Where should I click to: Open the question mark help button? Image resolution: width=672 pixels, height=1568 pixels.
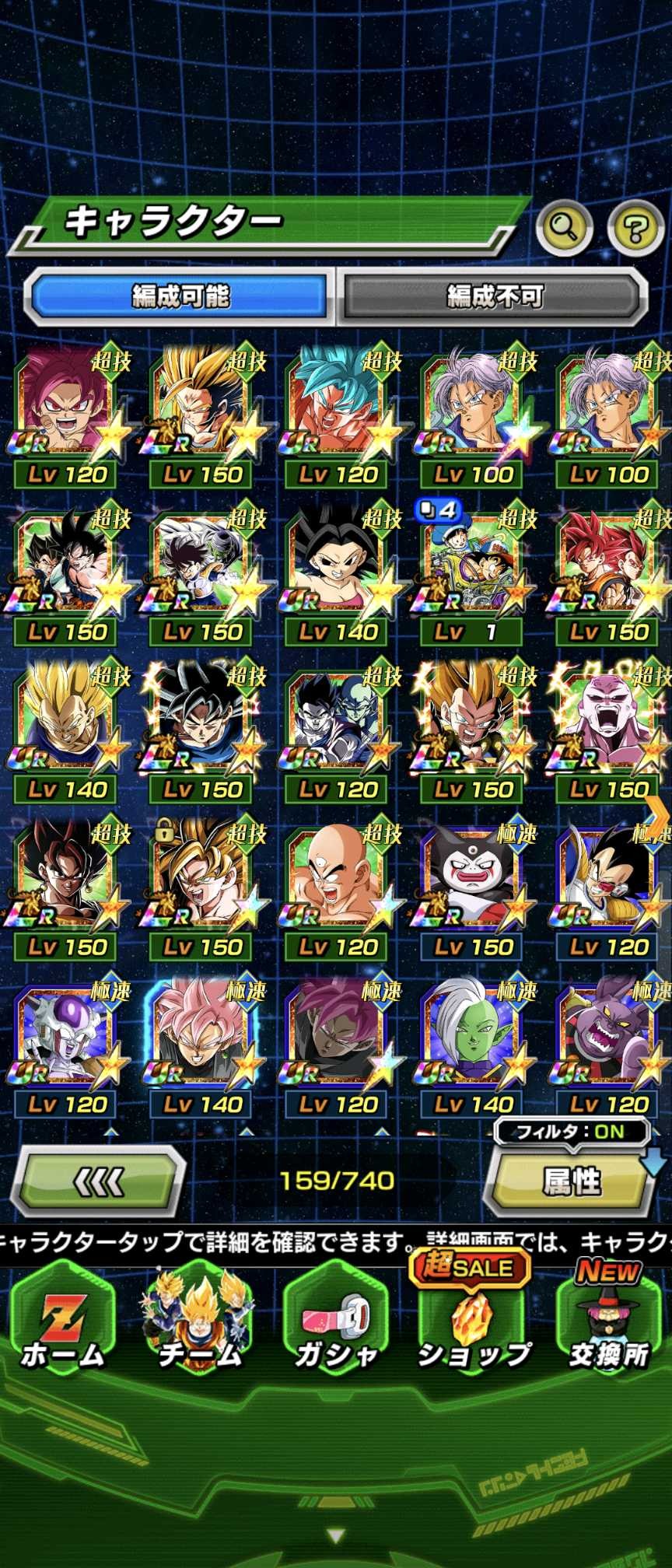pos(635,227)
